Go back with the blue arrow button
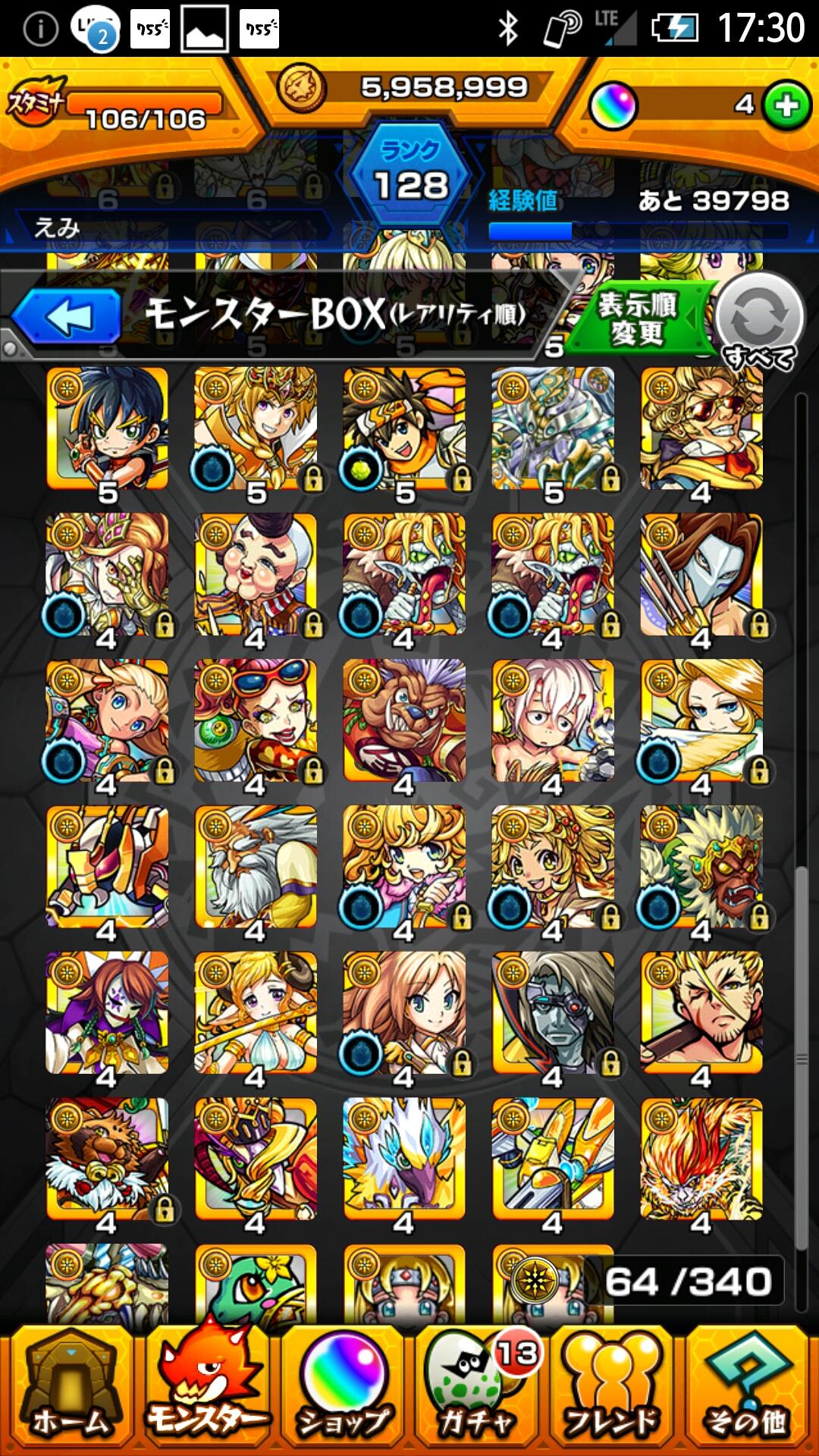This screenshot has height=1456, width=819. tap(68, 317)
